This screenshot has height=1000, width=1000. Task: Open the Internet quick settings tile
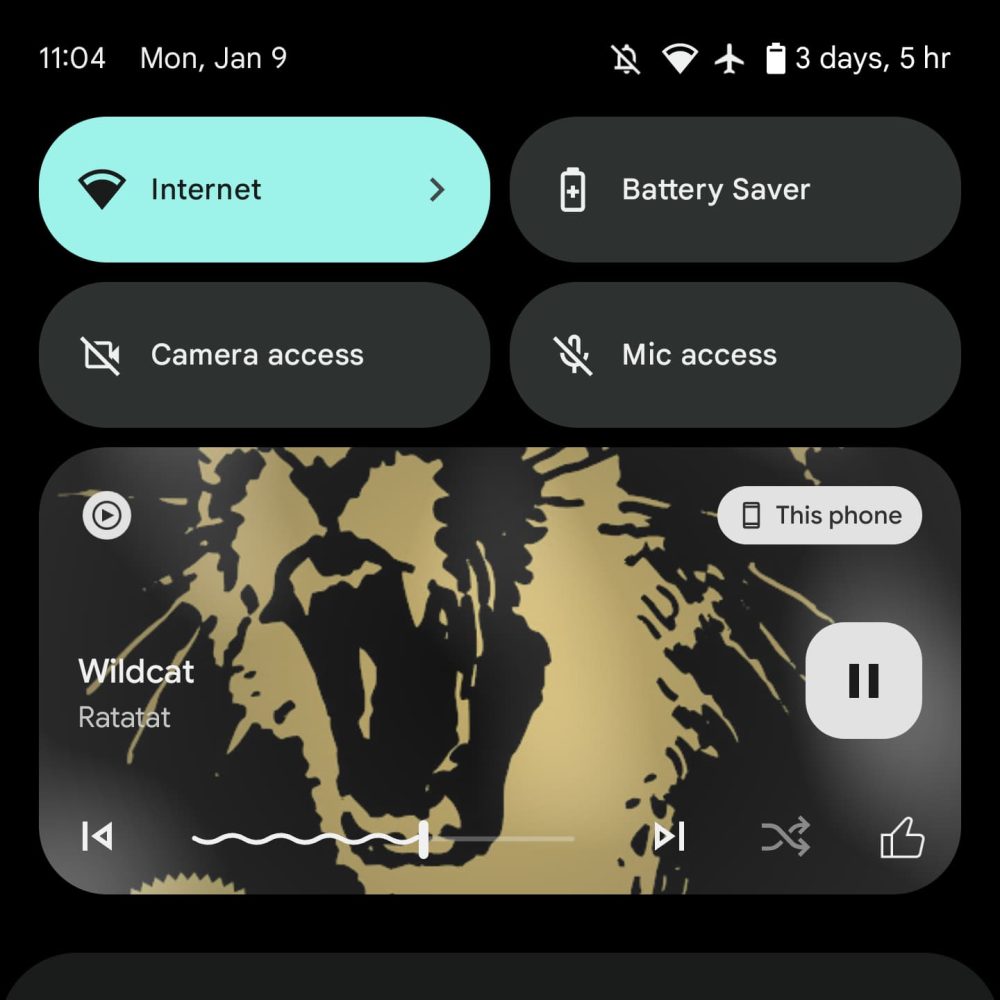[x=264, y=190]
